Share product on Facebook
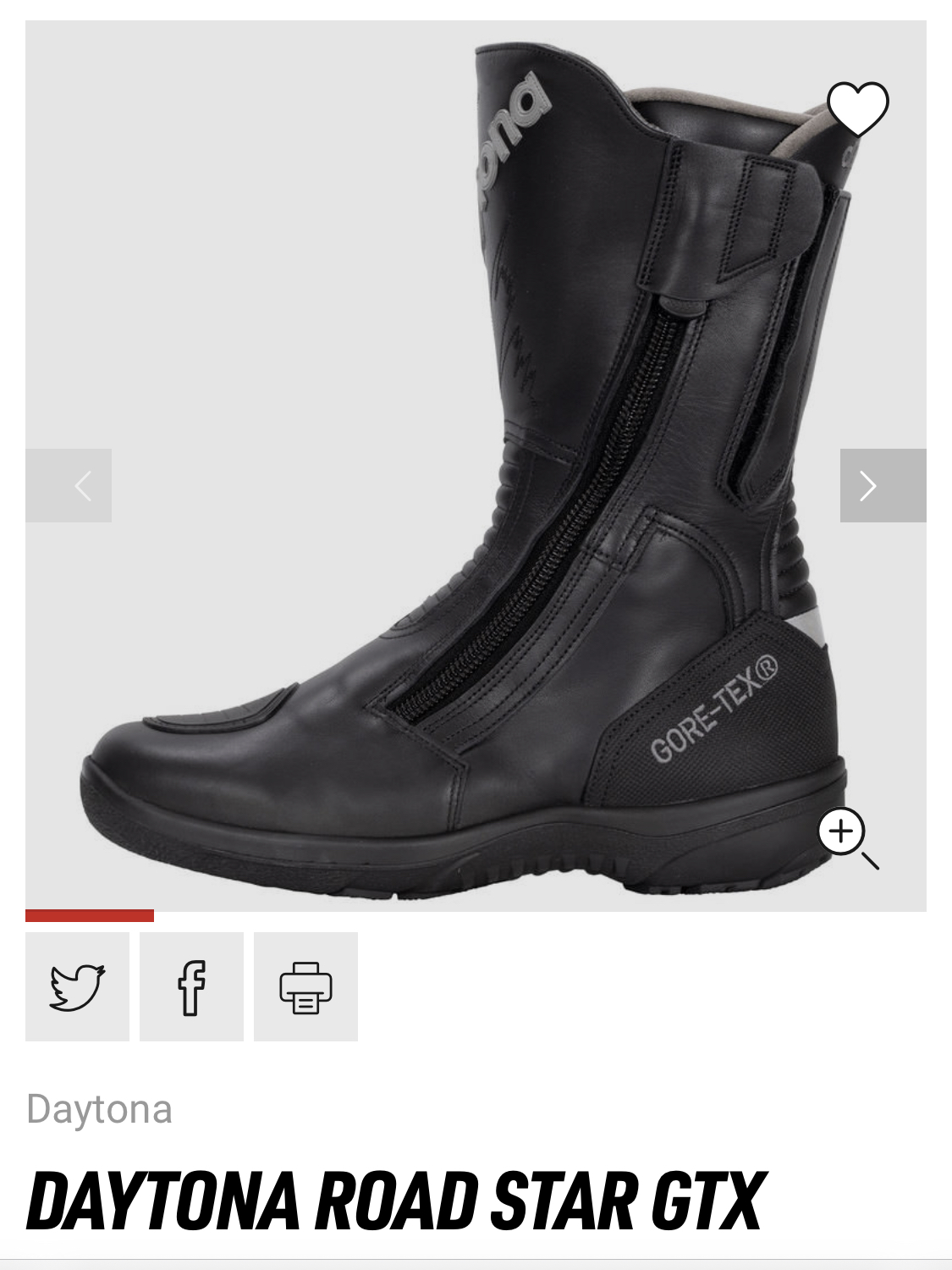 point(191,987)
